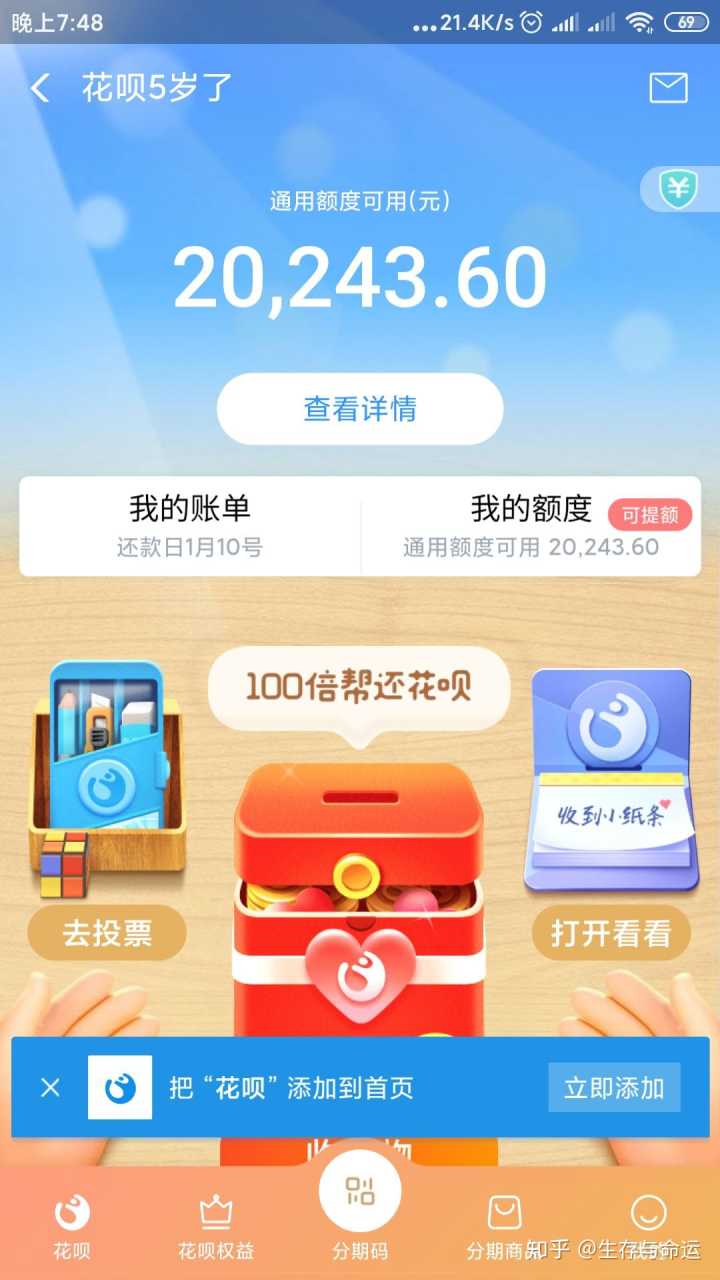
Task: Switch to the 花呗权益 tab
Action: (x=216, y=1227)
